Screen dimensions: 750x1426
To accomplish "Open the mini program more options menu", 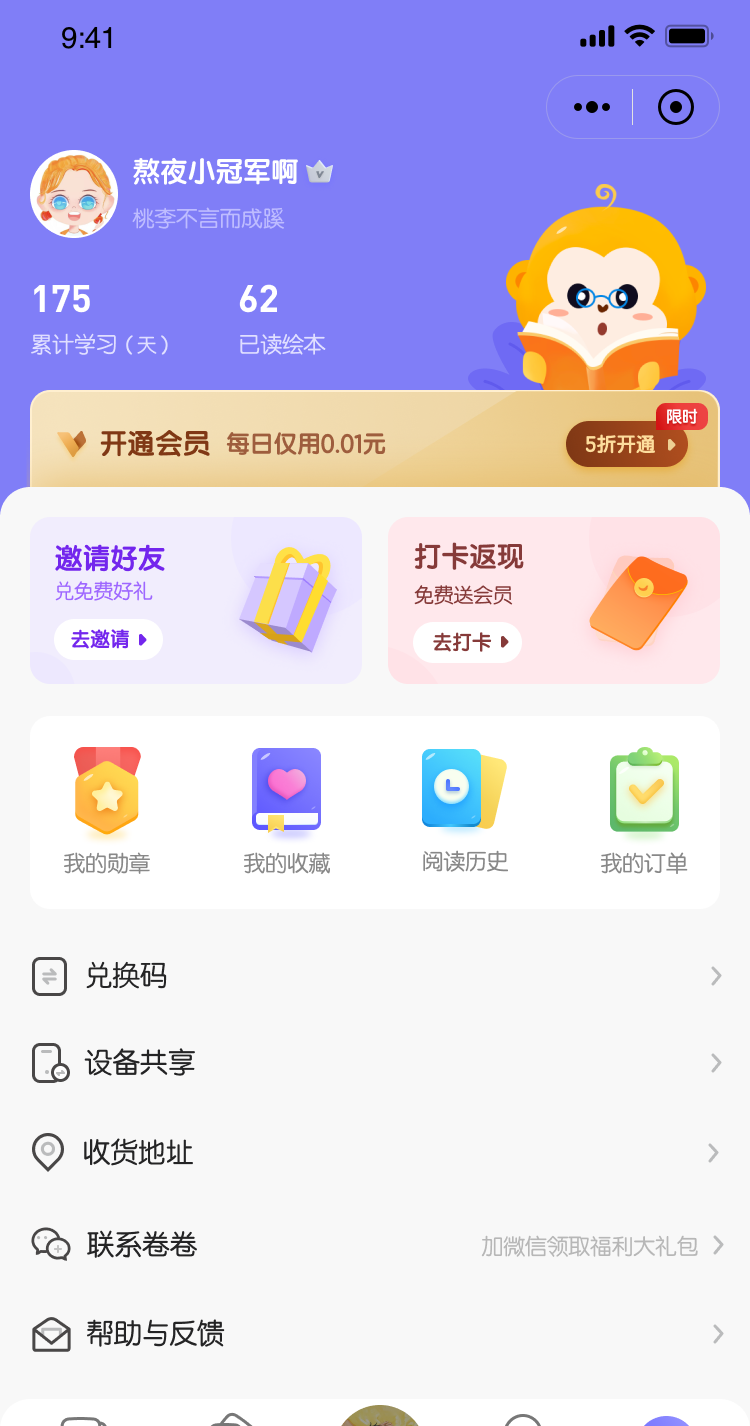I will pos(592,107).
